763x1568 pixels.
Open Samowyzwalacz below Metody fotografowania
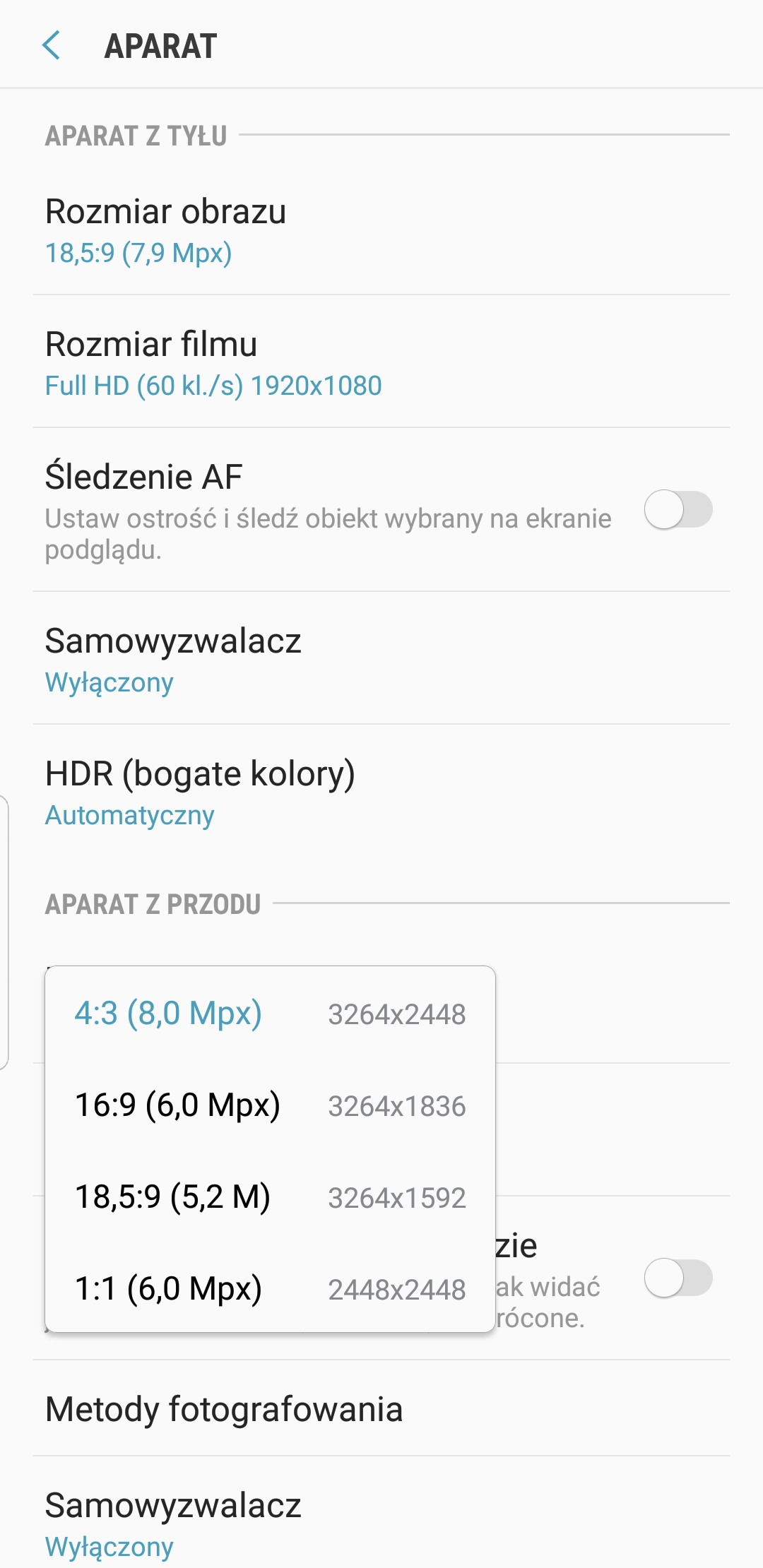381,1519
